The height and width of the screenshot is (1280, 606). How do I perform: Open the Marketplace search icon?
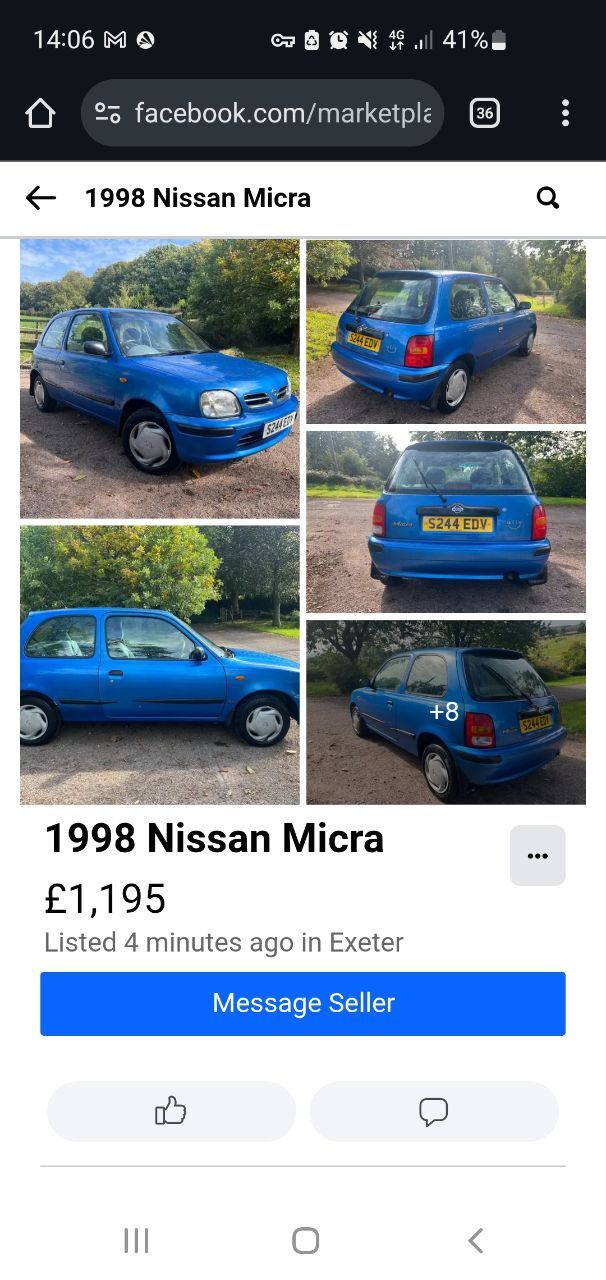[x=547, y=198]
